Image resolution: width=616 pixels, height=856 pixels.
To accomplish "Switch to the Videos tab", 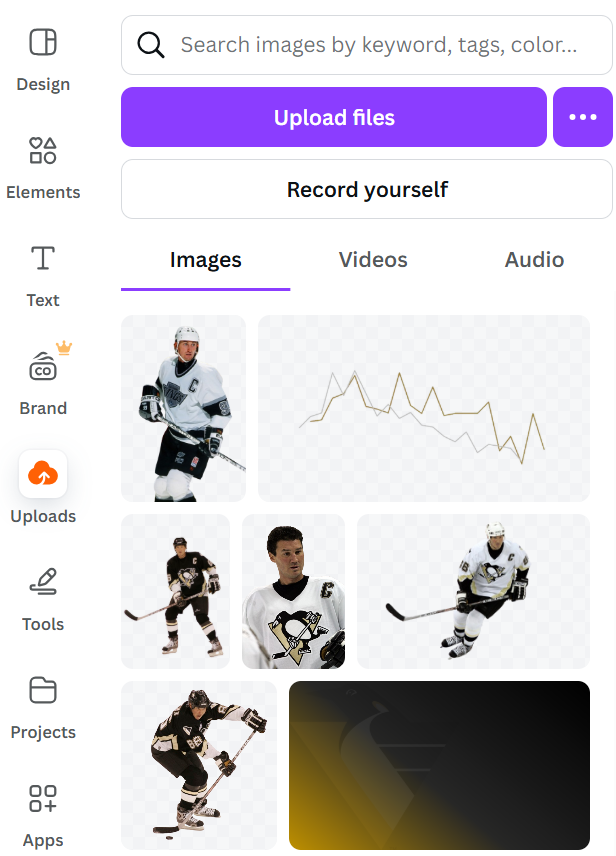I will pos(373,260).
